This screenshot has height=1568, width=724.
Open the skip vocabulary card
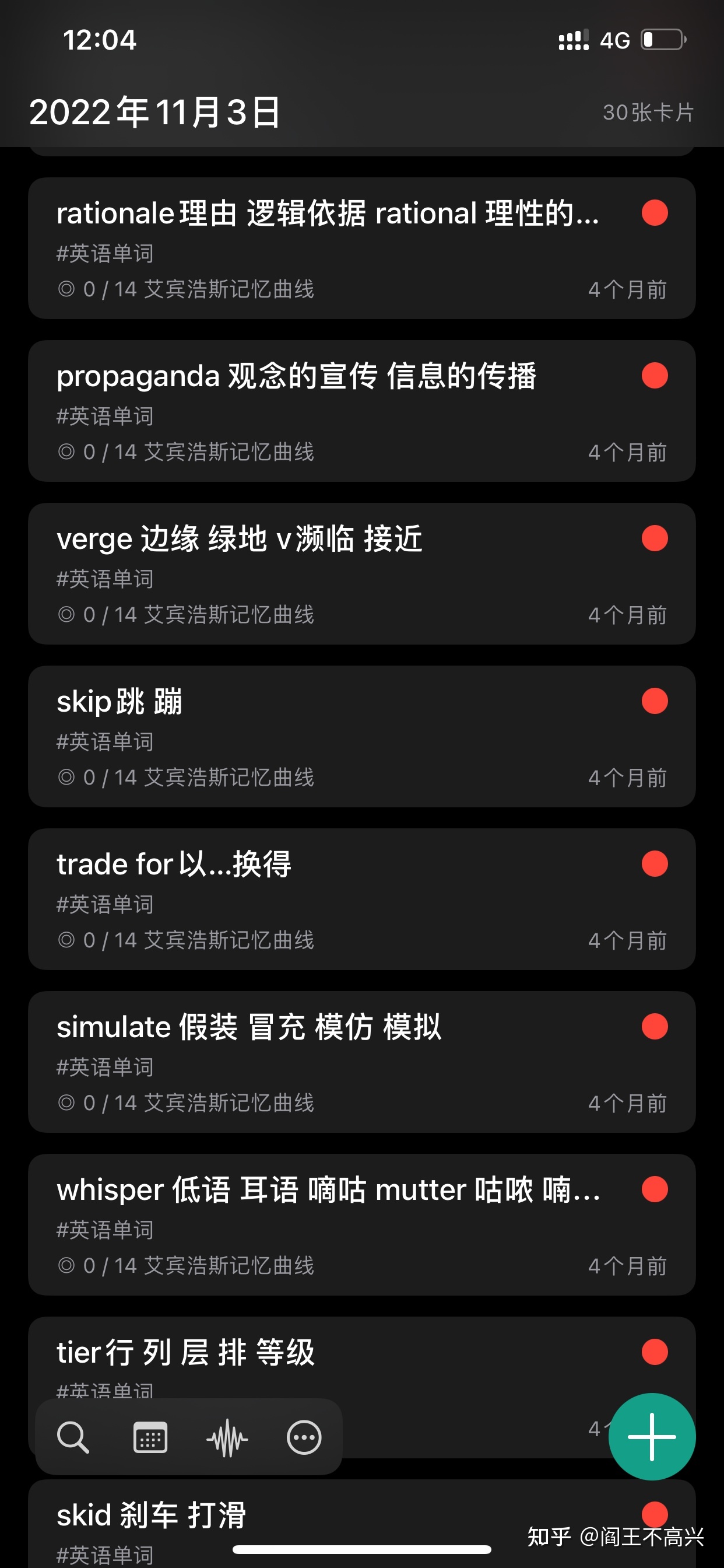(x=329, y=737)
